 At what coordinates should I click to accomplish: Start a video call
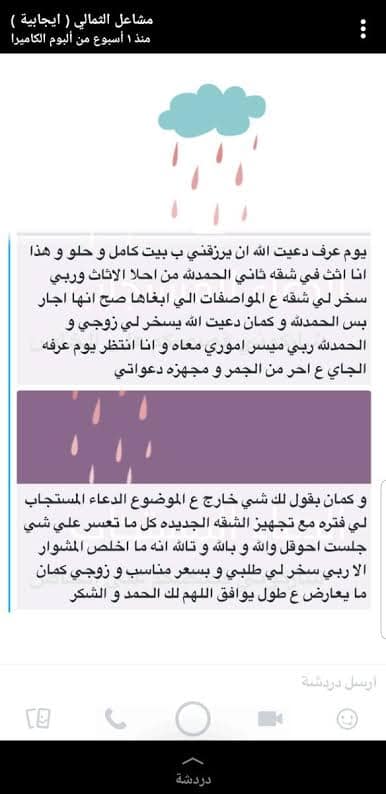270,719
